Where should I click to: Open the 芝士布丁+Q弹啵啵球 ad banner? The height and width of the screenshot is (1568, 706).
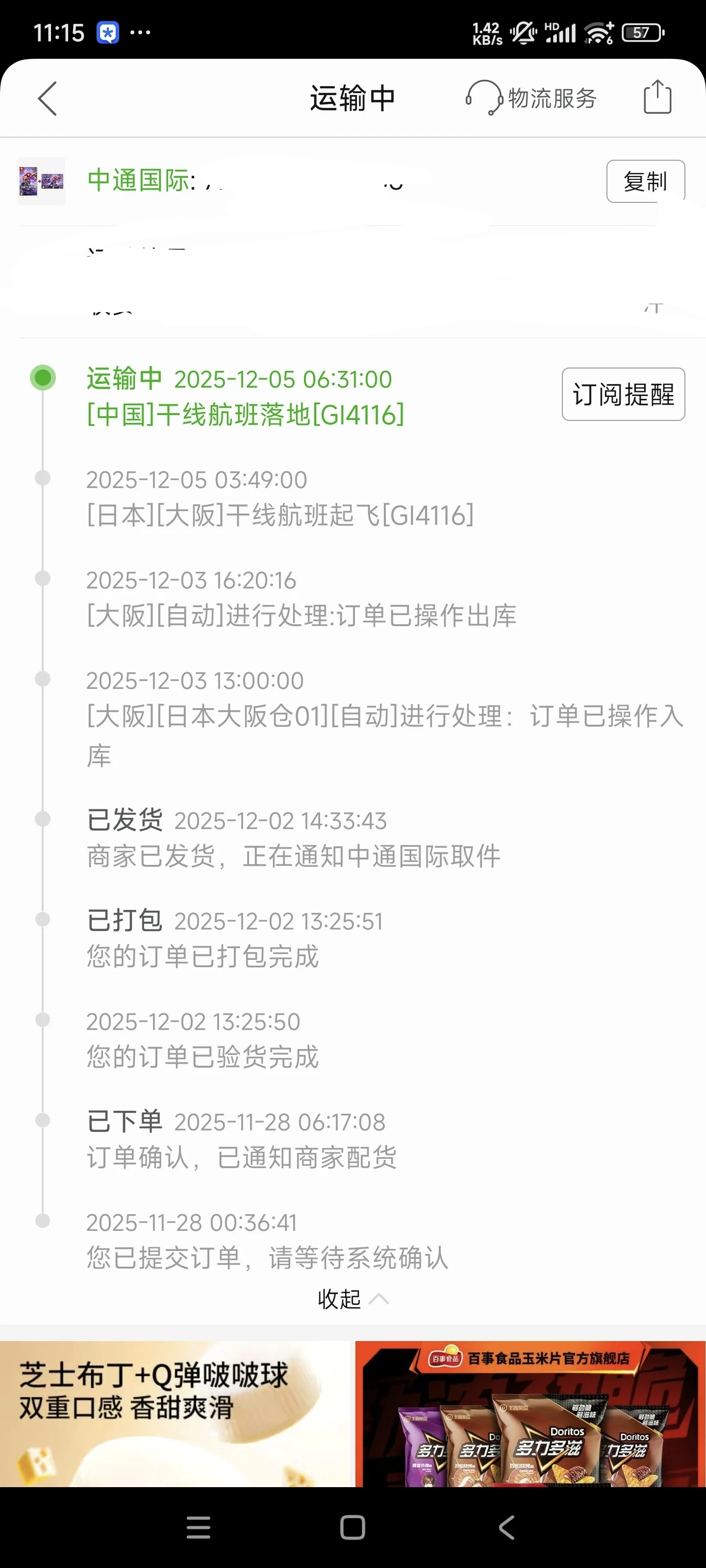click(x=176, y=1413)
